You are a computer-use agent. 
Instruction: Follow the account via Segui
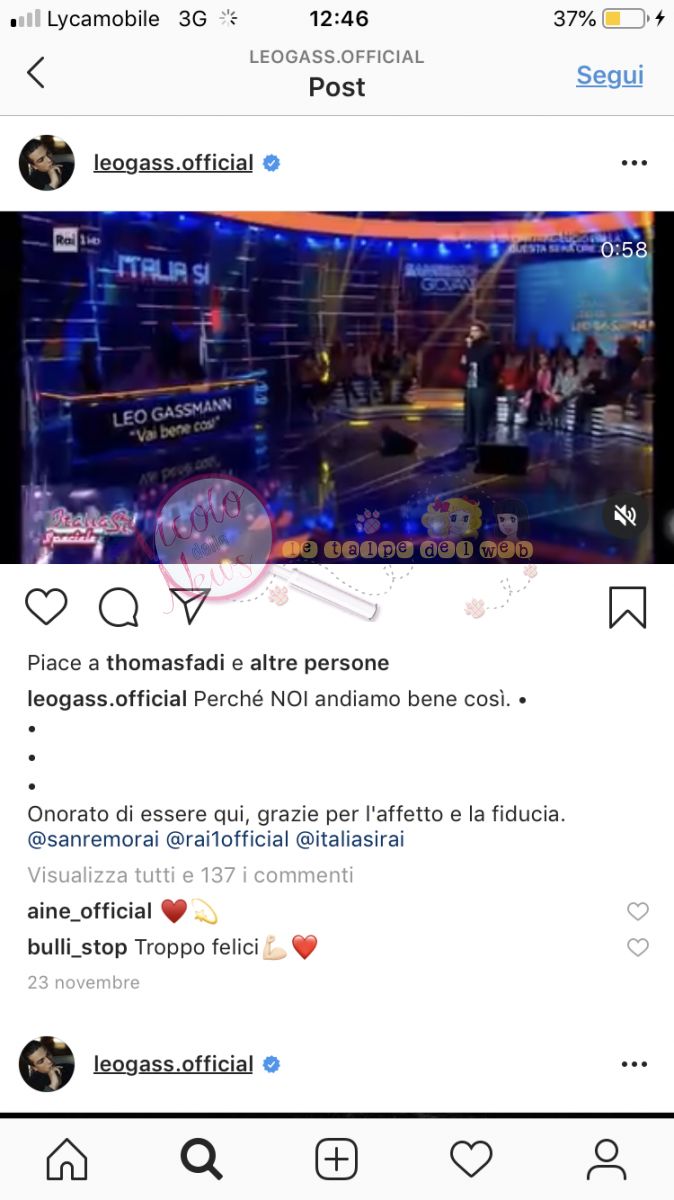click(x=609, y=75)
